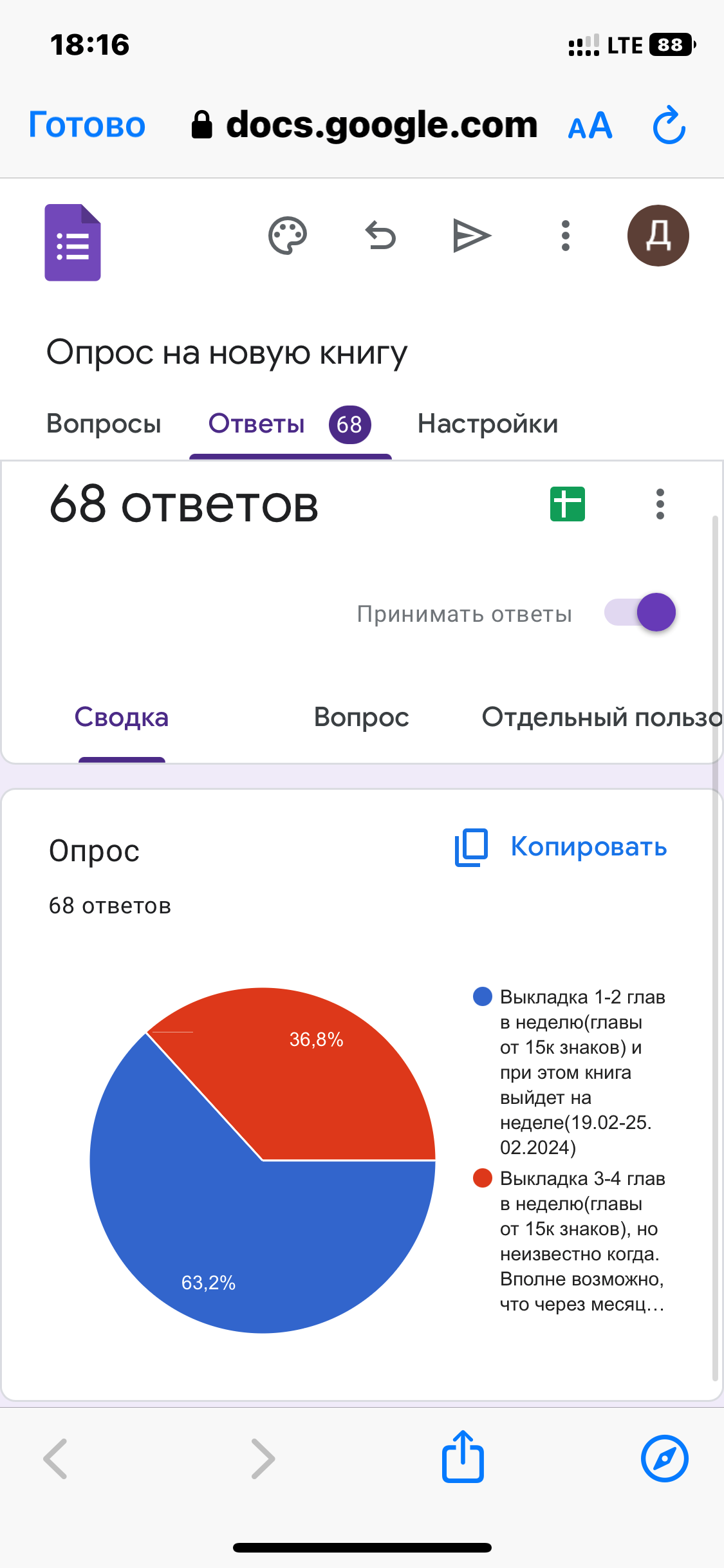
Task: Open the account avatar Д
Action: (x=658, y=236)
